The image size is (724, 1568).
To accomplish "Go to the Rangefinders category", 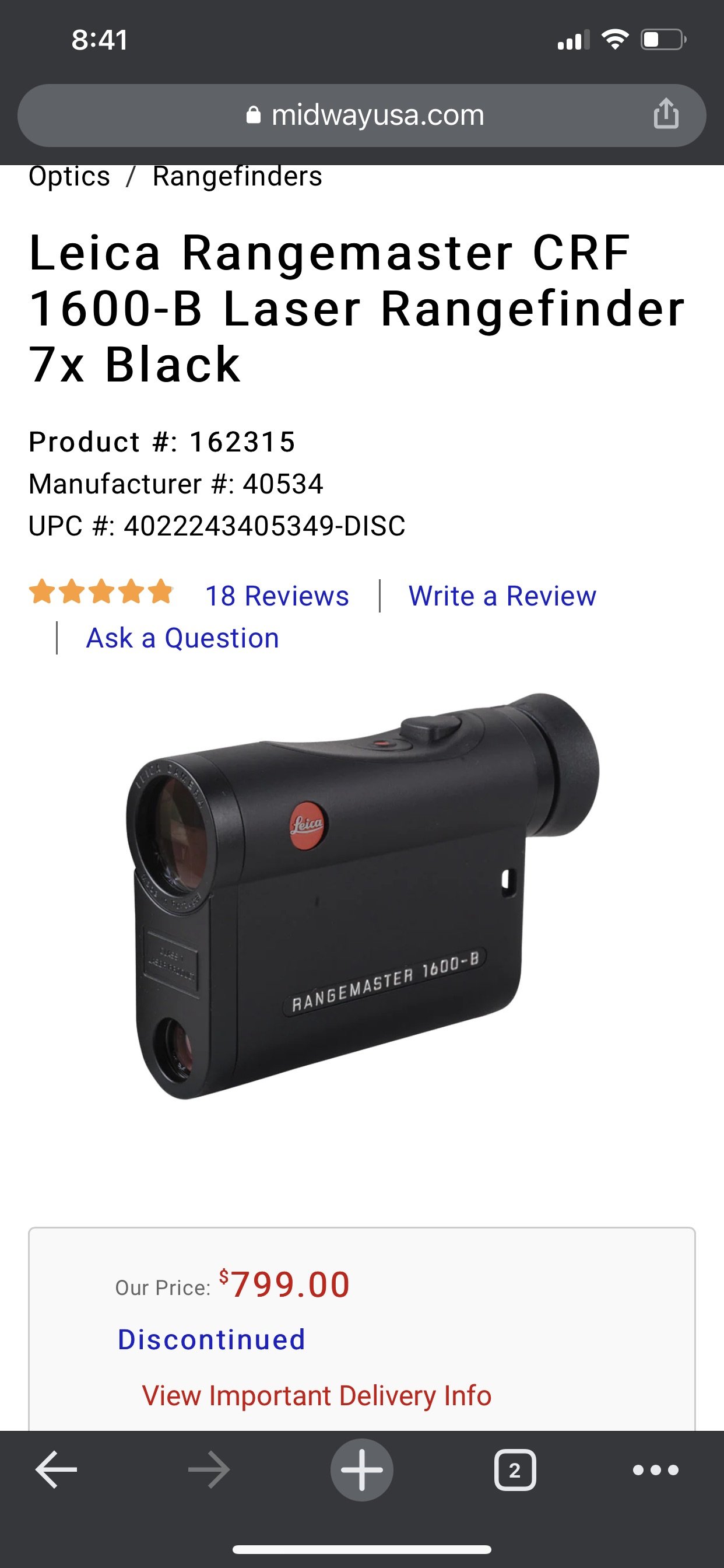I will [x=237, y=177].
